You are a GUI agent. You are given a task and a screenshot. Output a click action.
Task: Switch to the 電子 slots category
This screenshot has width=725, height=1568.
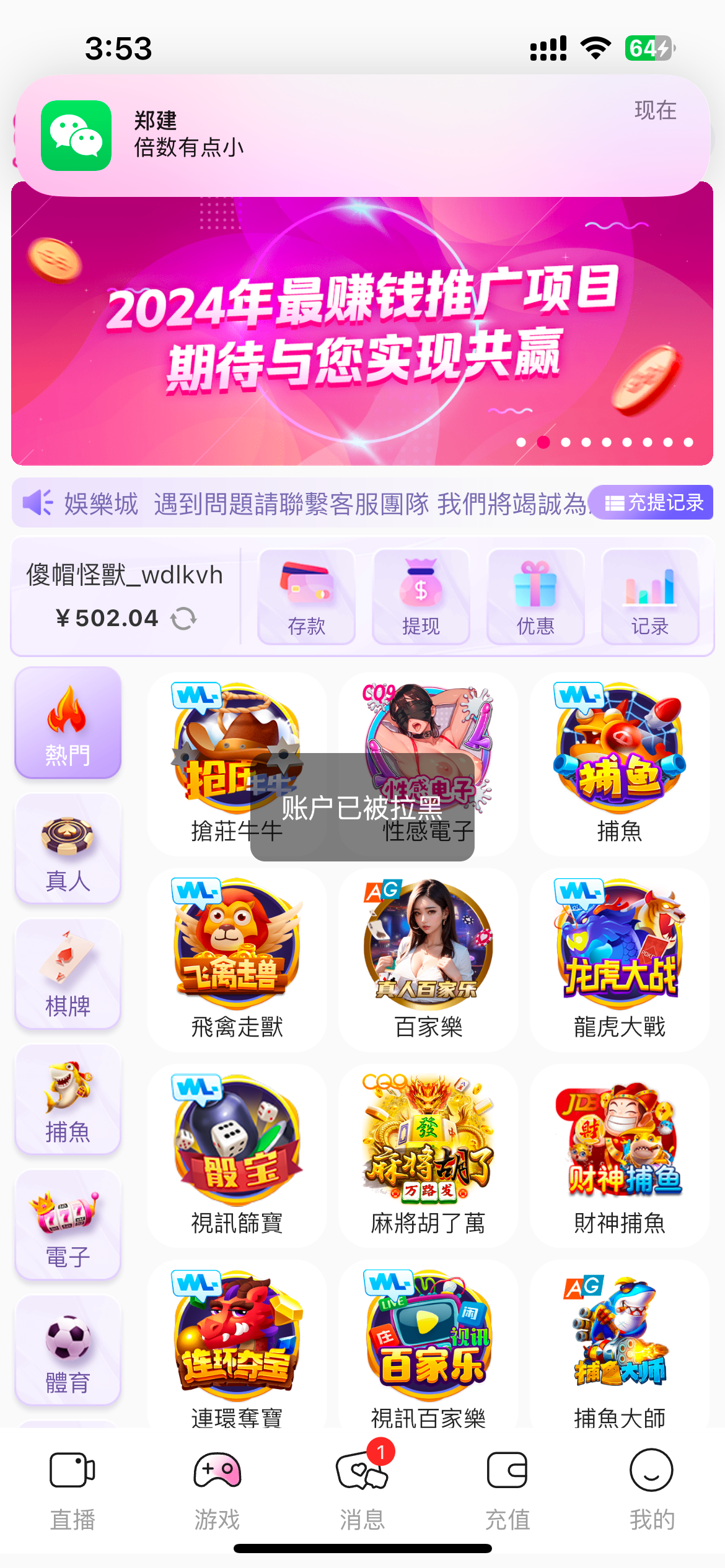pos(68,1224)
